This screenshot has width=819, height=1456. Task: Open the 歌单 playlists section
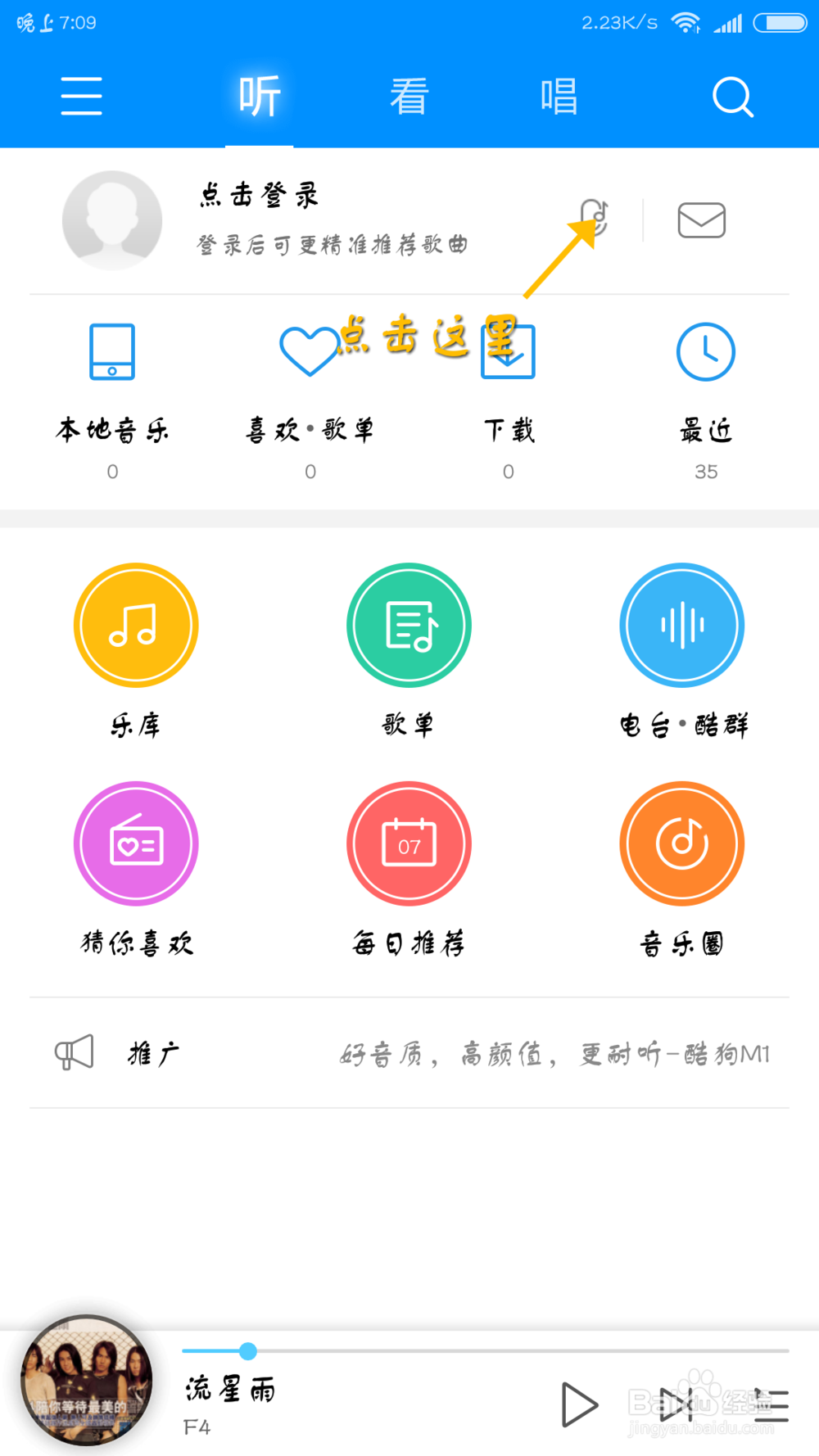point(409,626)
